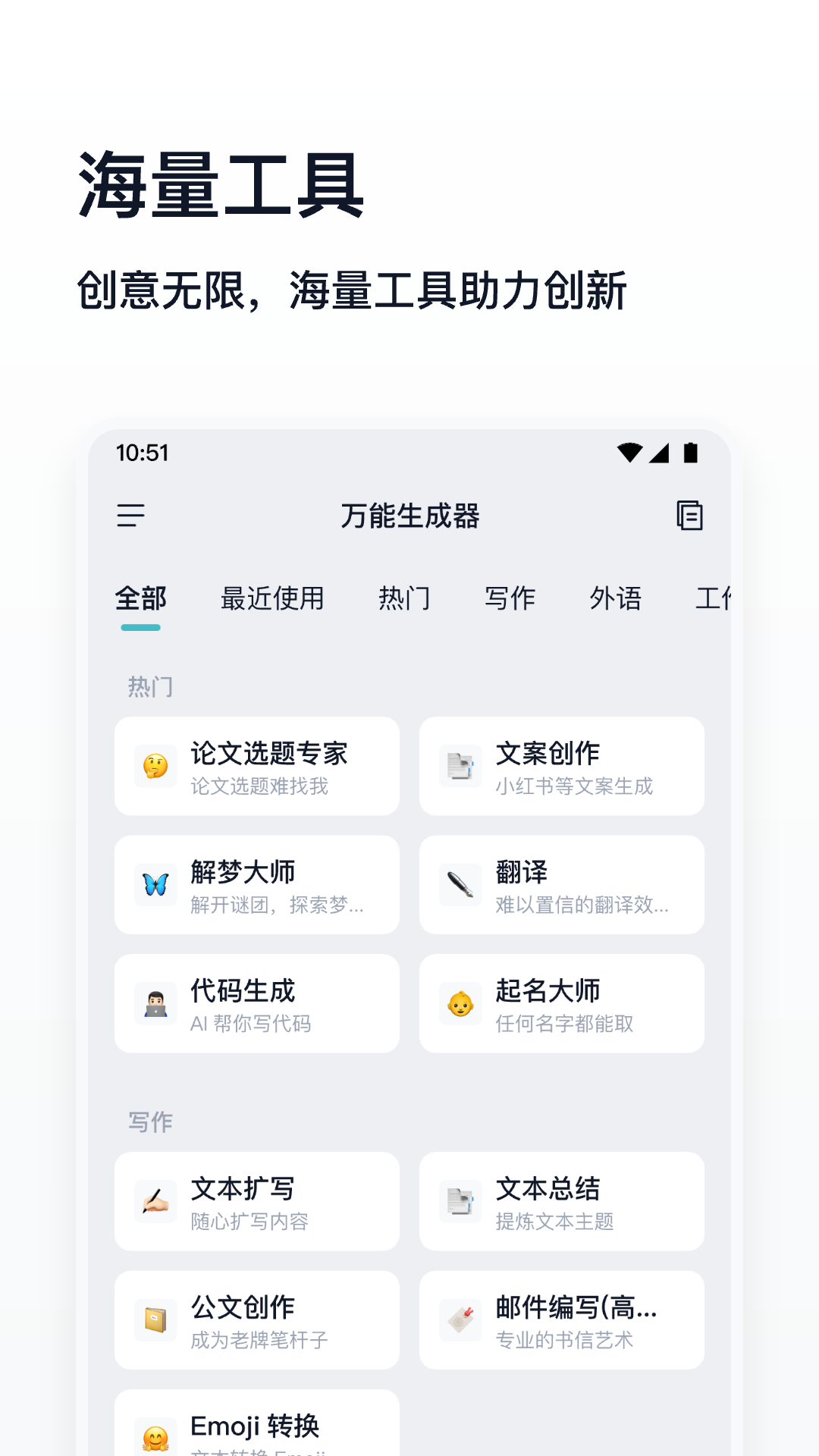The image size is (819, 1456).
Task: Click the pen icon of 翻译
Action: [460, 885]
